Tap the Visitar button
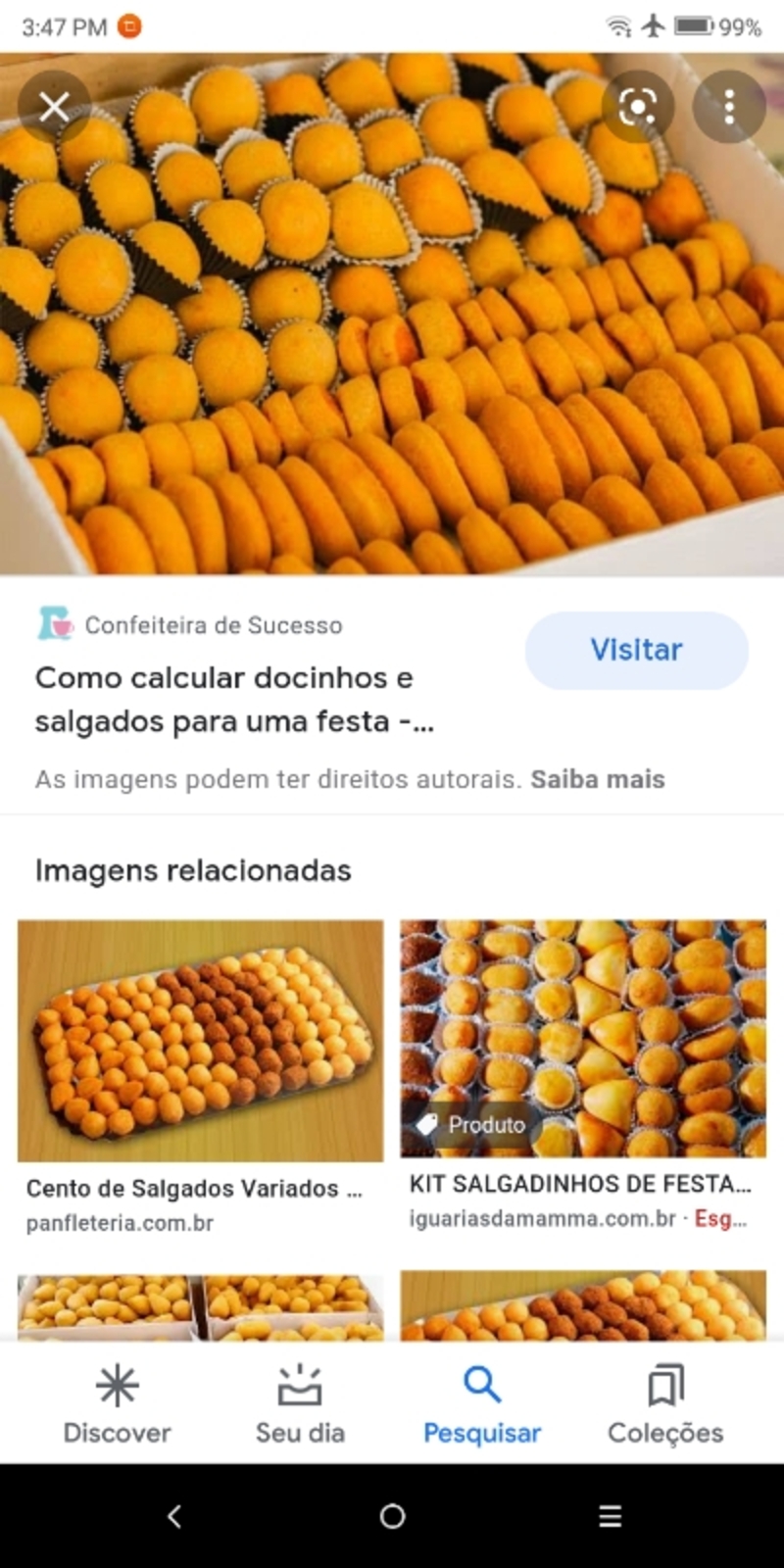 tap(636, 650)
